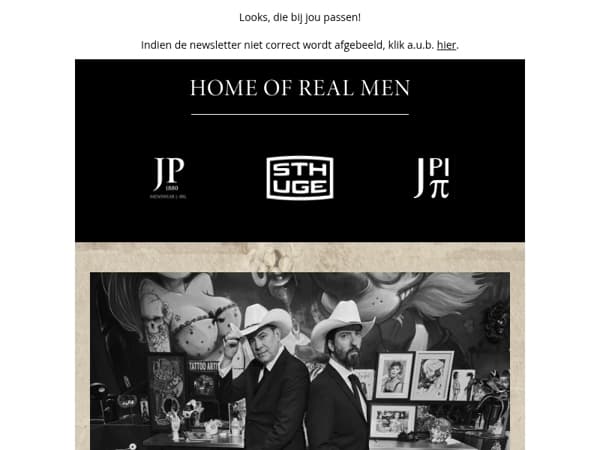Open the JP 1880 brand logo link
The height and width of the screenshot is (450, 600).
click(169, 177)
